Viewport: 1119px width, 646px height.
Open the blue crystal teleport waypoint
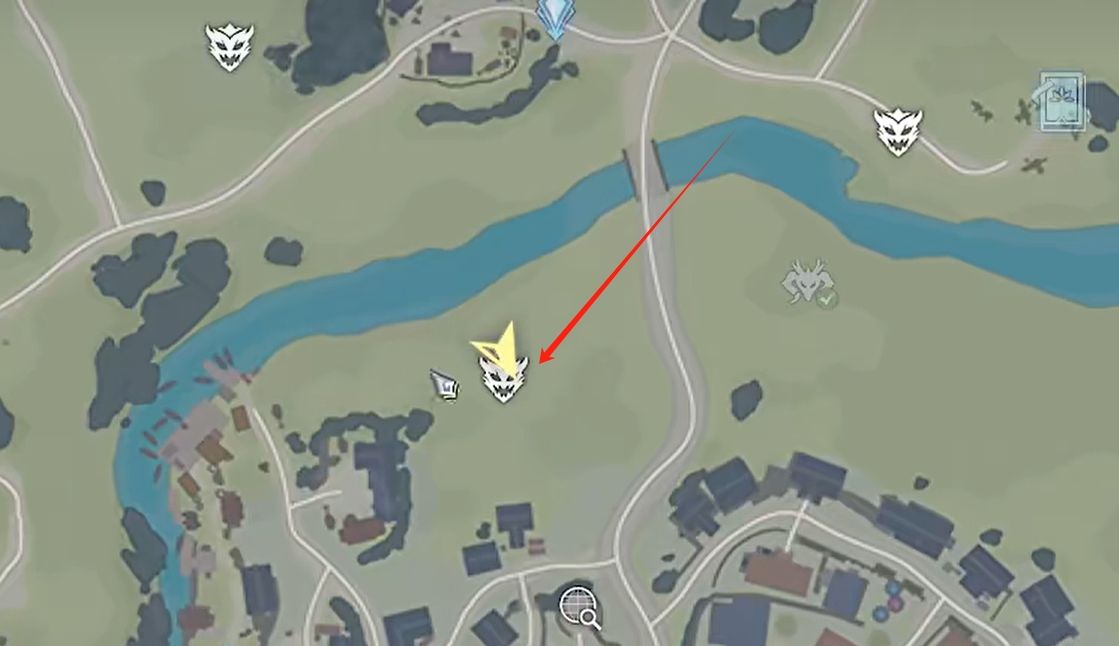(x=553, y=18)
